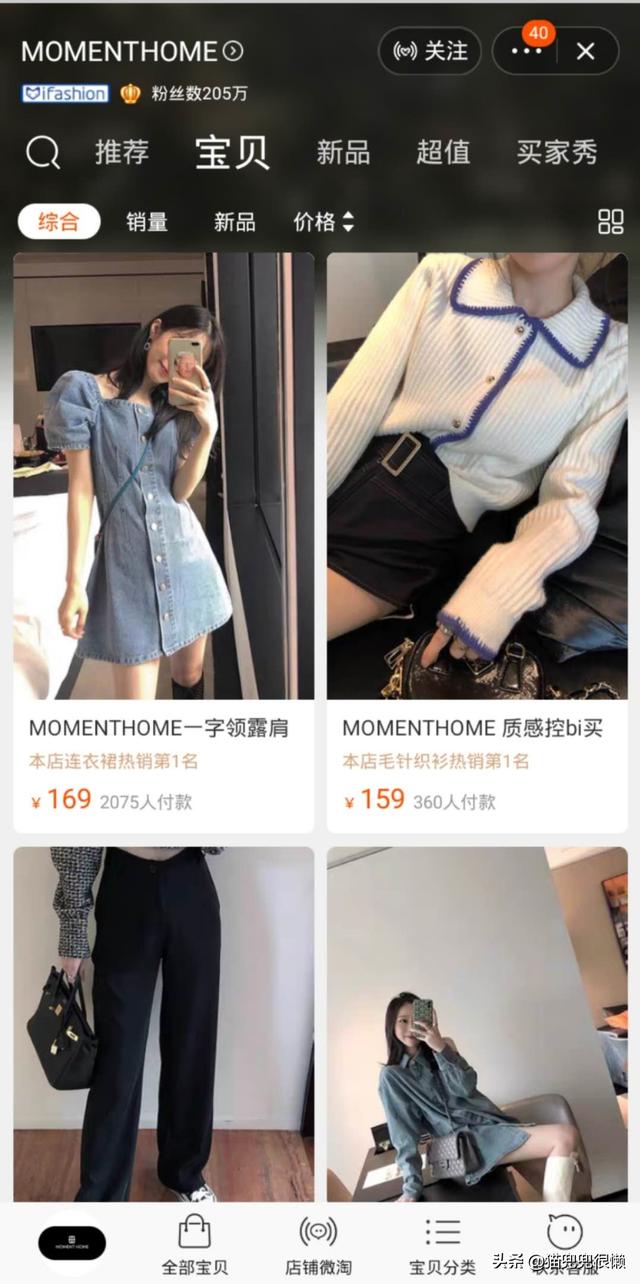Open the 买家秀 tab

click(x=557, y=152)
